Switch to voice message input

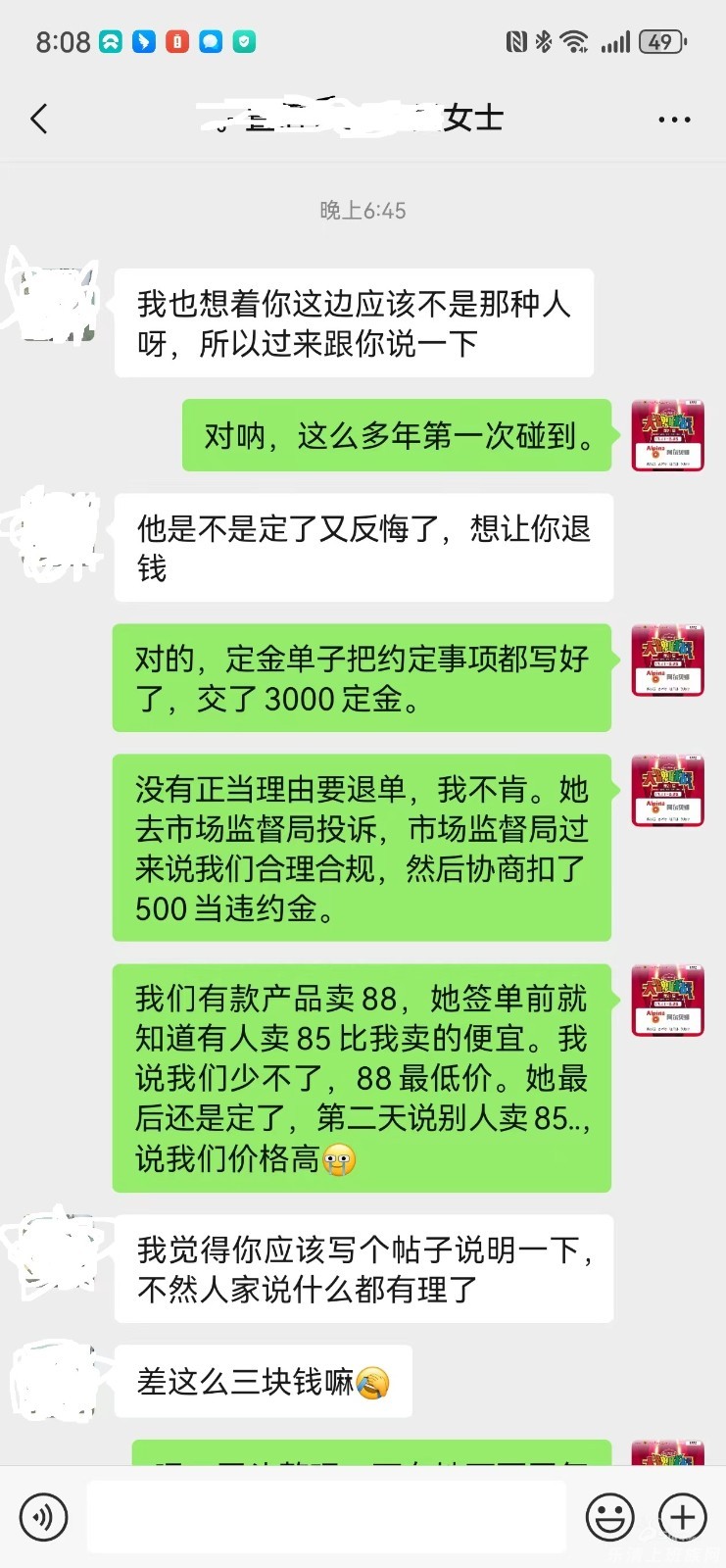point(44,1517)
